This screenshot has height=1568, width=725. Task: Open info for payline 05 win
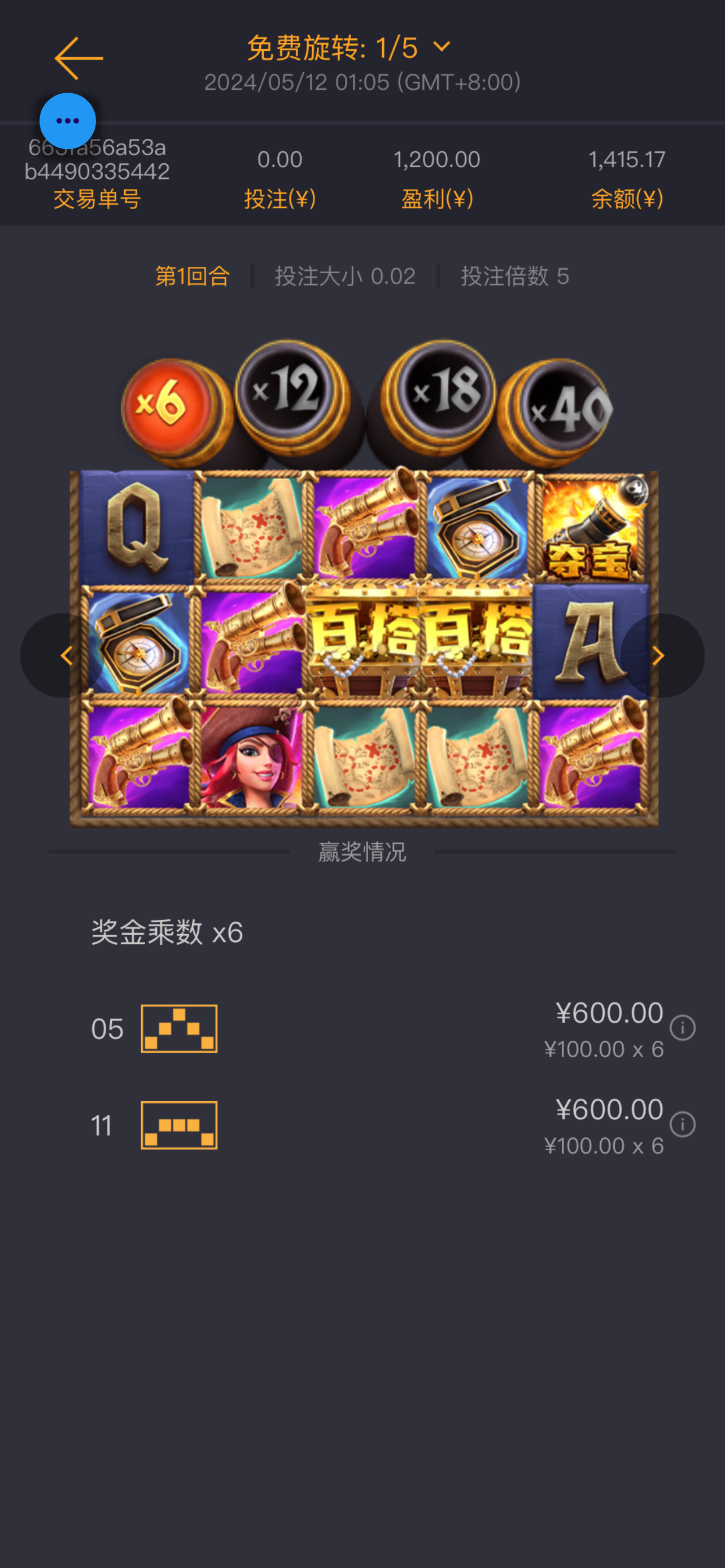coord(683,1028)
